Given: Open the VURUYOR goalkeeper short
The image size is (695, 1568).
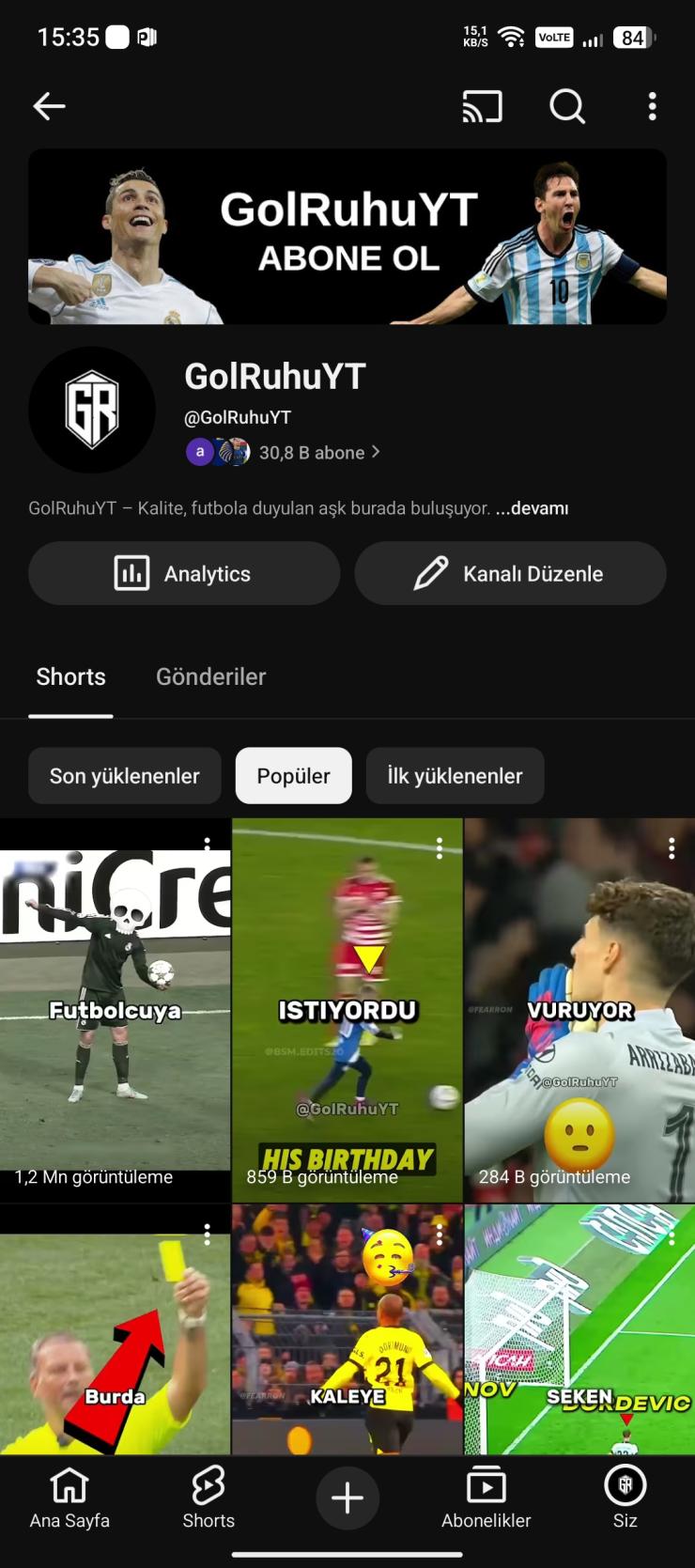Looking at the screenshot, I should (579, 1010).
